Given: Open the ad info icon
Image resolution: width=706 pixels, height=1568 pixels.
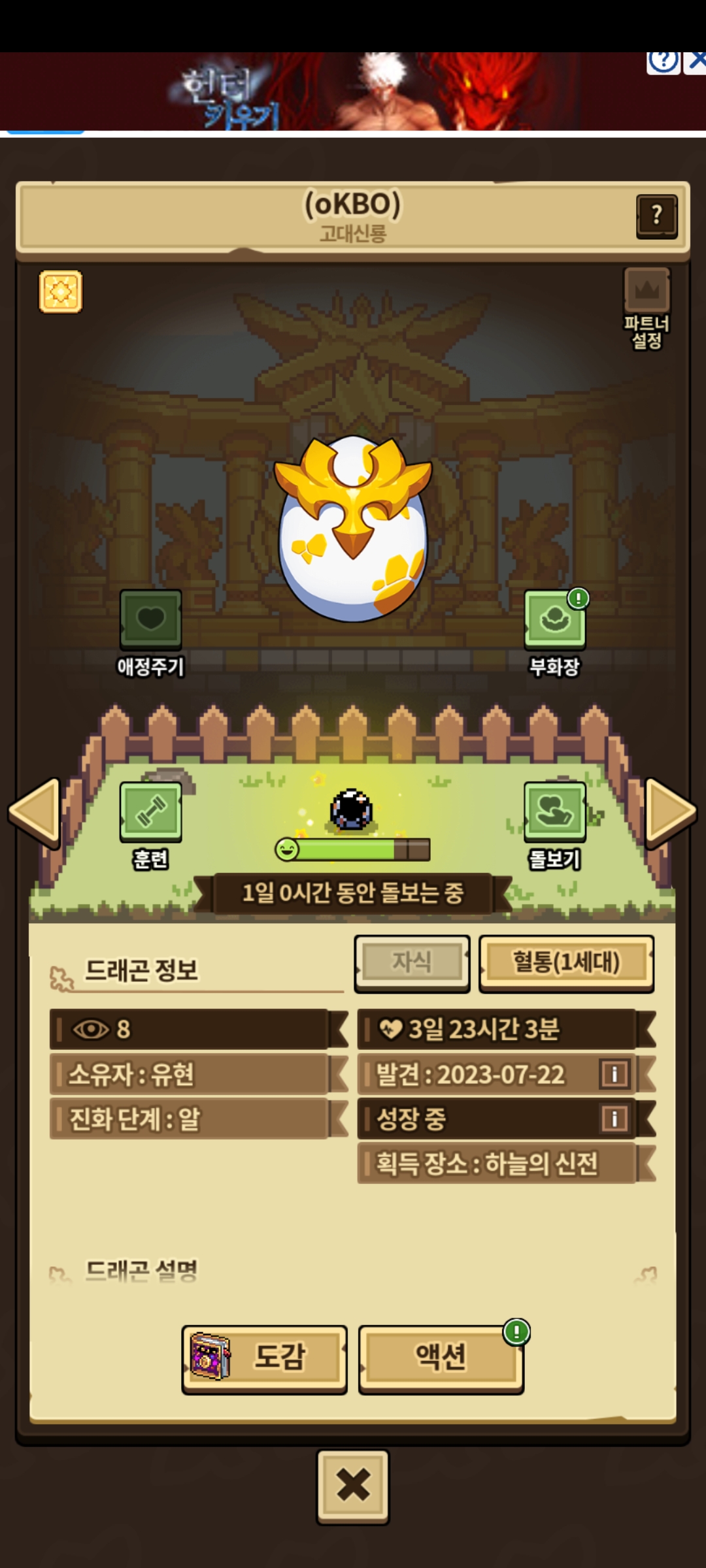Looking at the screenshot, I should click(x=663, y=61).
